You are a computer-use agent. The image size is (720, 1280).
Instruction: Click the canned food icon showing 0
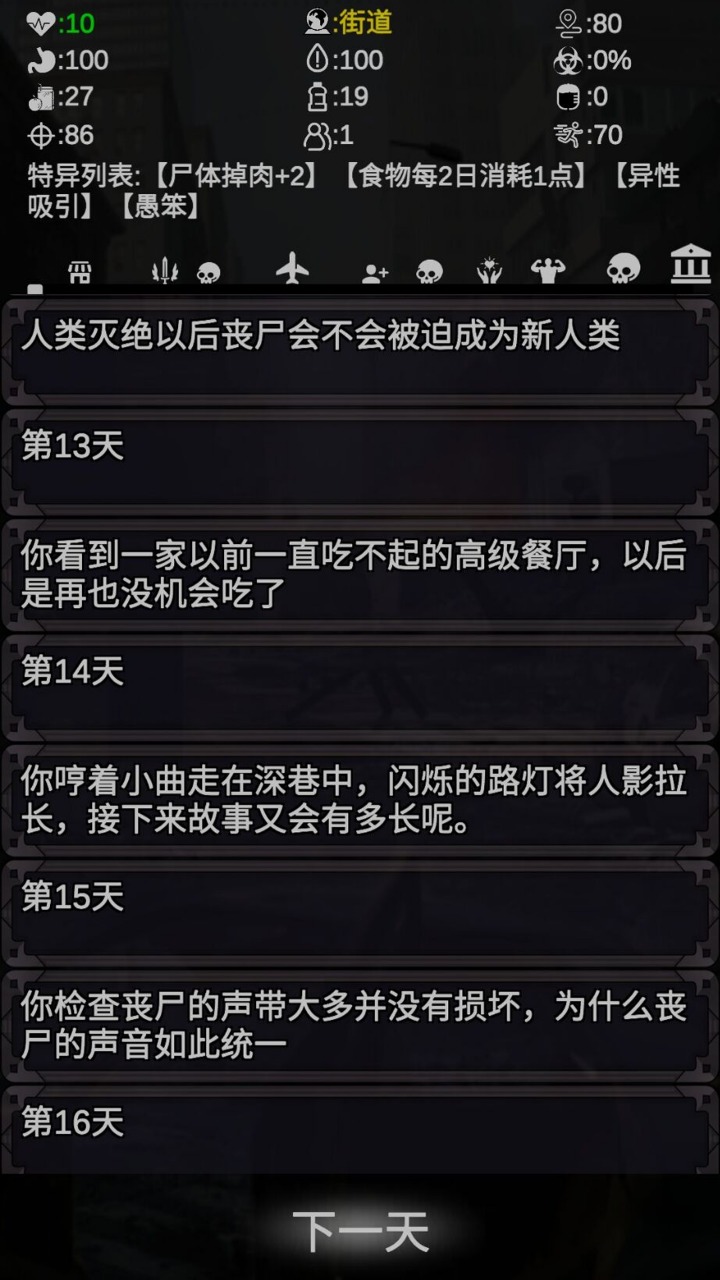tap(566, 94)
